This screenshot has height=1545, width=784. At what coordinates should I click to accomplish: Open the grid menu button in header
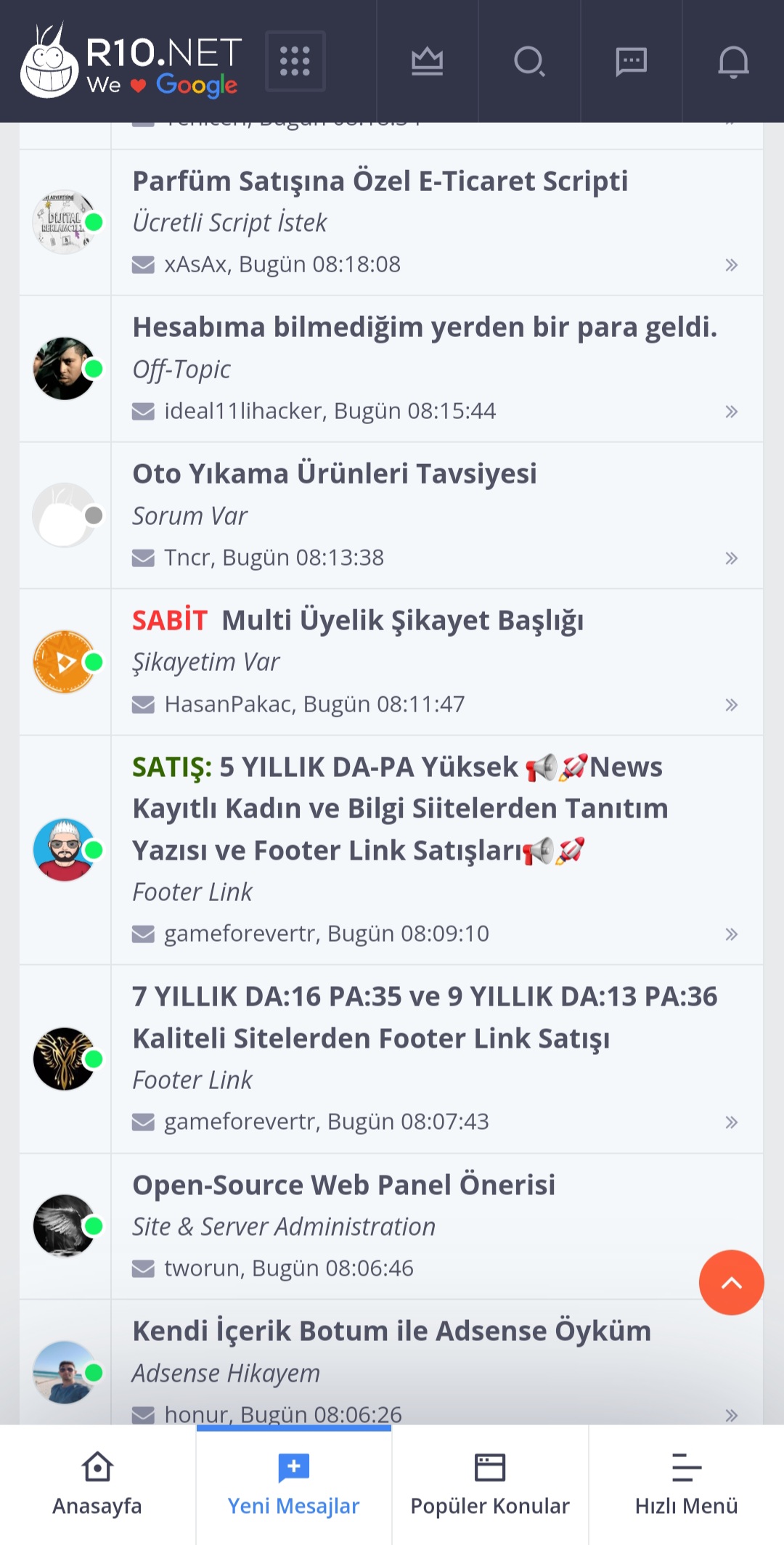(295, 61)
